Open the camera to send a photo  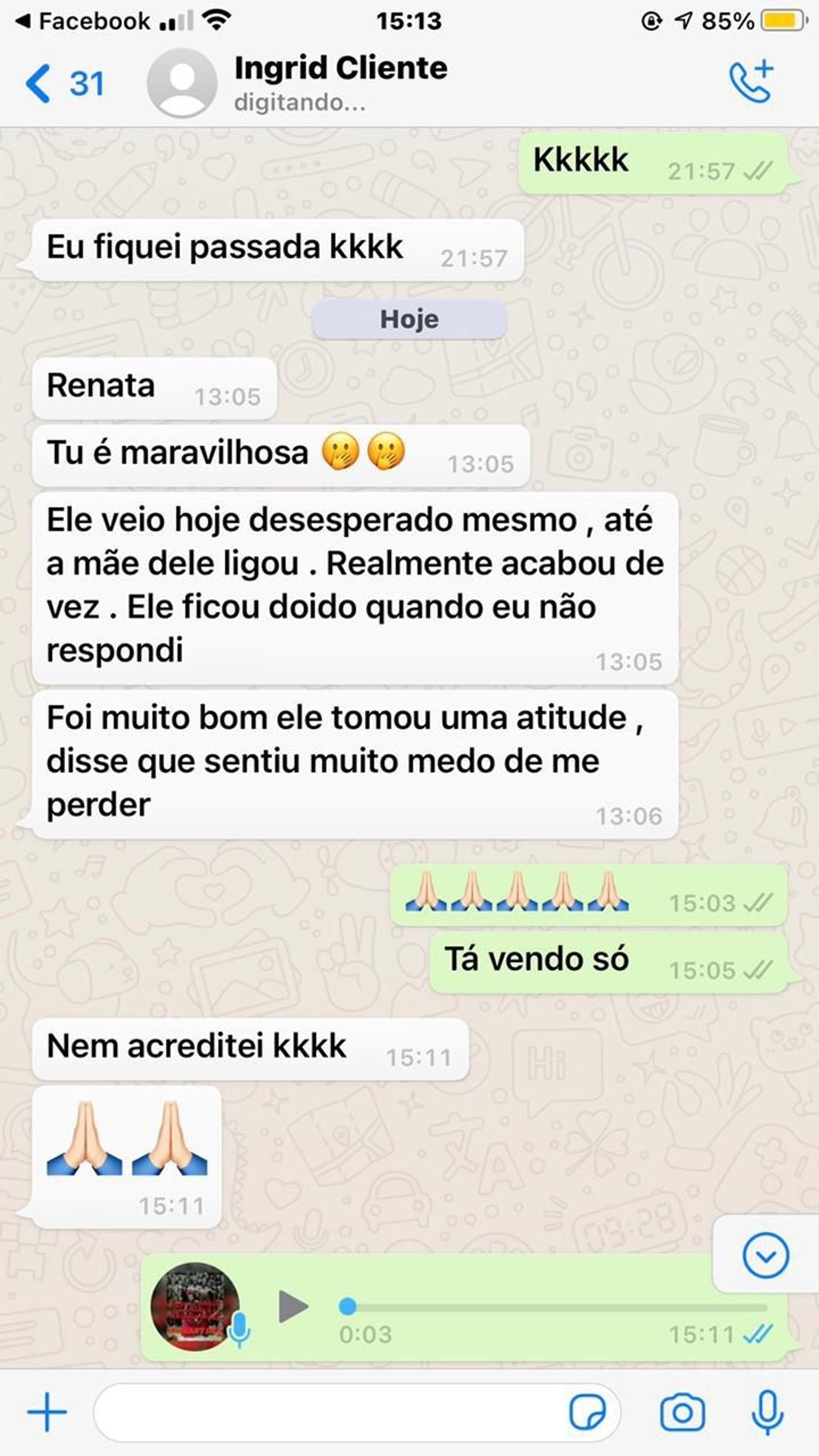coord(682,1412)
